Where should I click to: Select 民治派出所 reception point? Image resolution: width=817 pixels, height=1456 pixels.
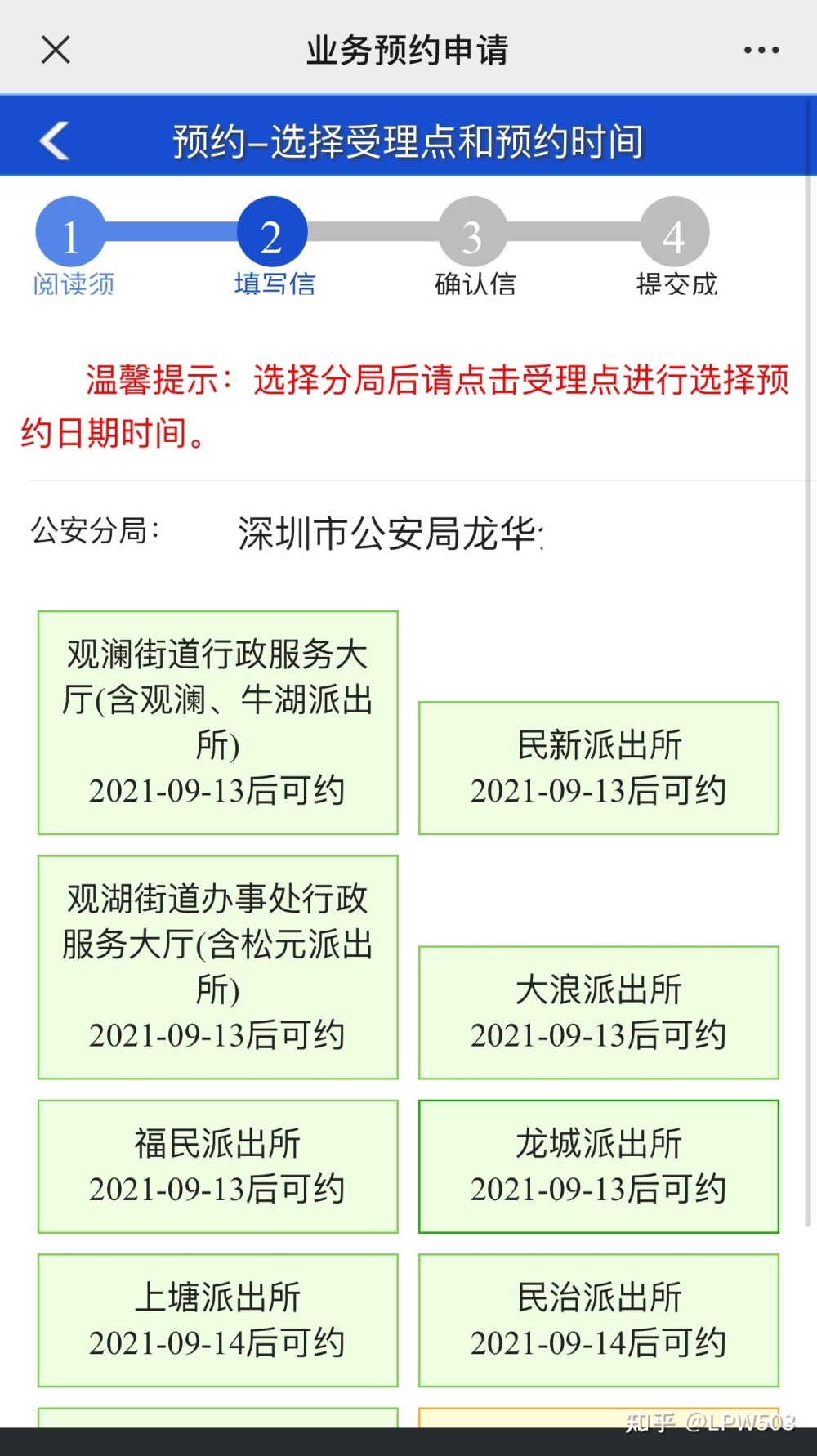(599, 1320)
